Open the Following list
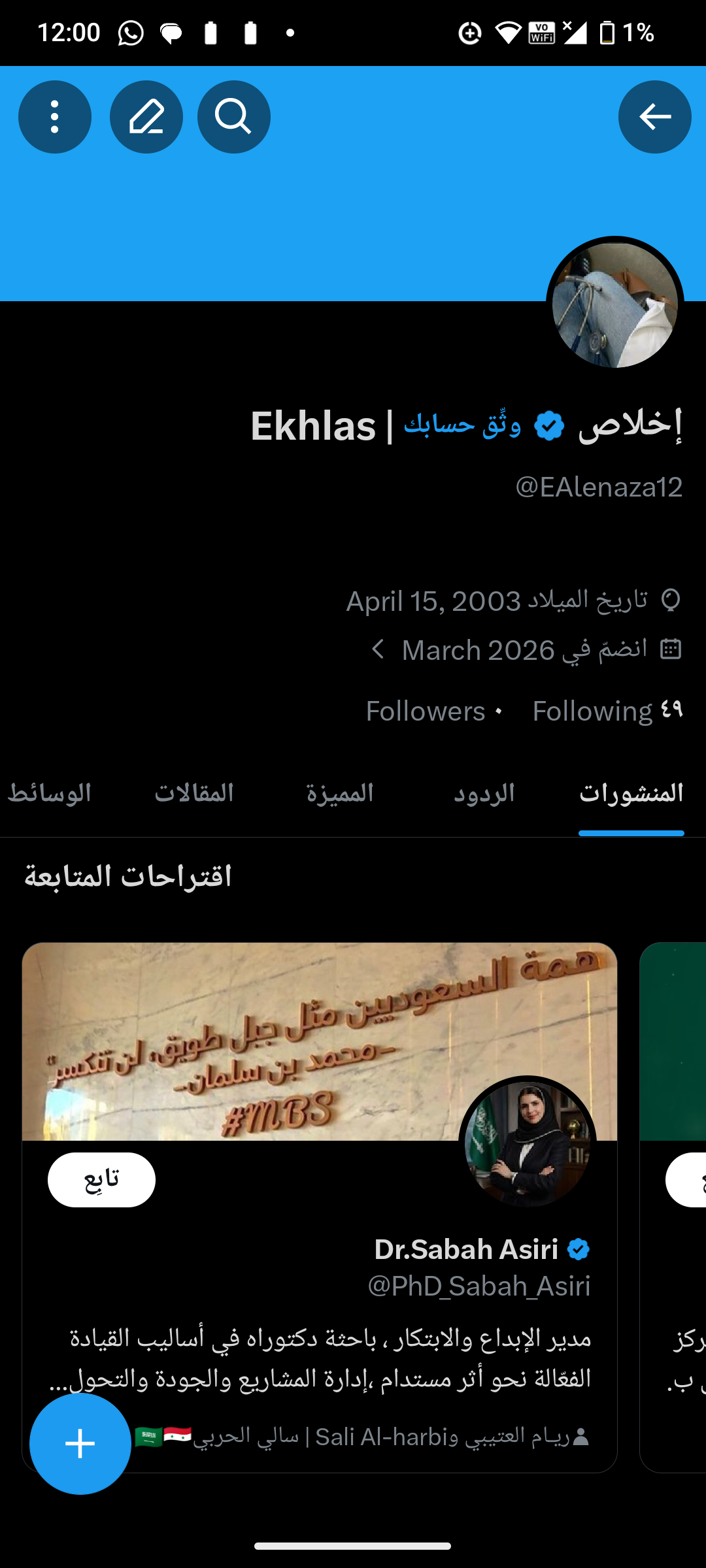The width and height of the screenshot is (706, 1568). pos(607,711)
